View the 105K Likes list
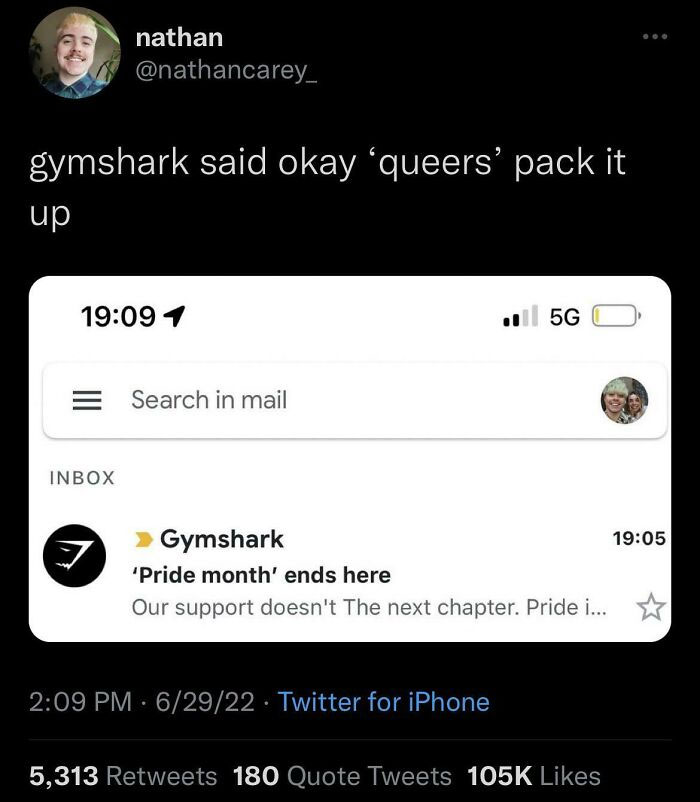 pyautogui.click(x=534, y=776)
